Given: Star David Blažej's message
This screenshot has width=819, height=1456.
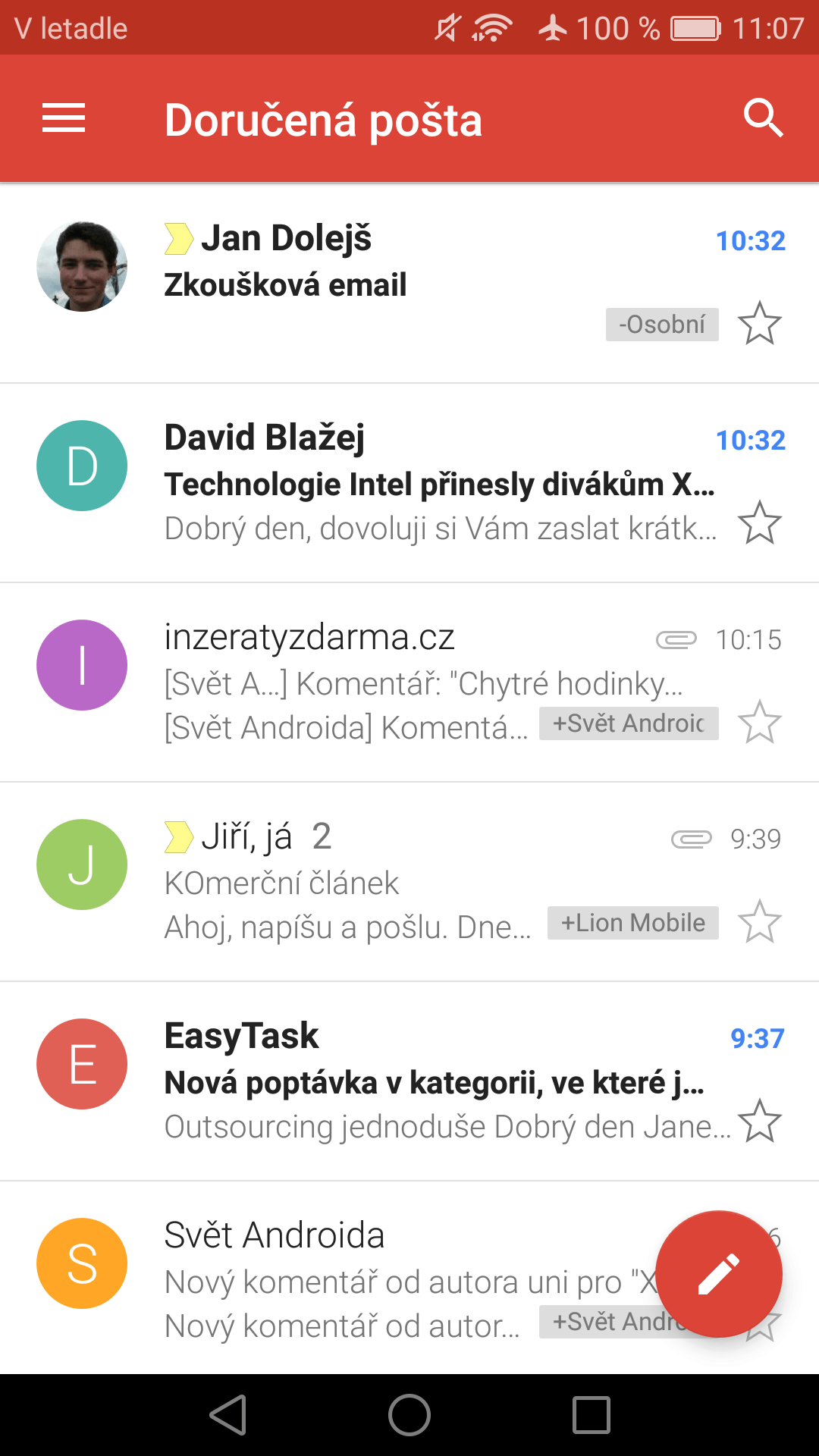Looking at the screenshot, I should point(759,523).
